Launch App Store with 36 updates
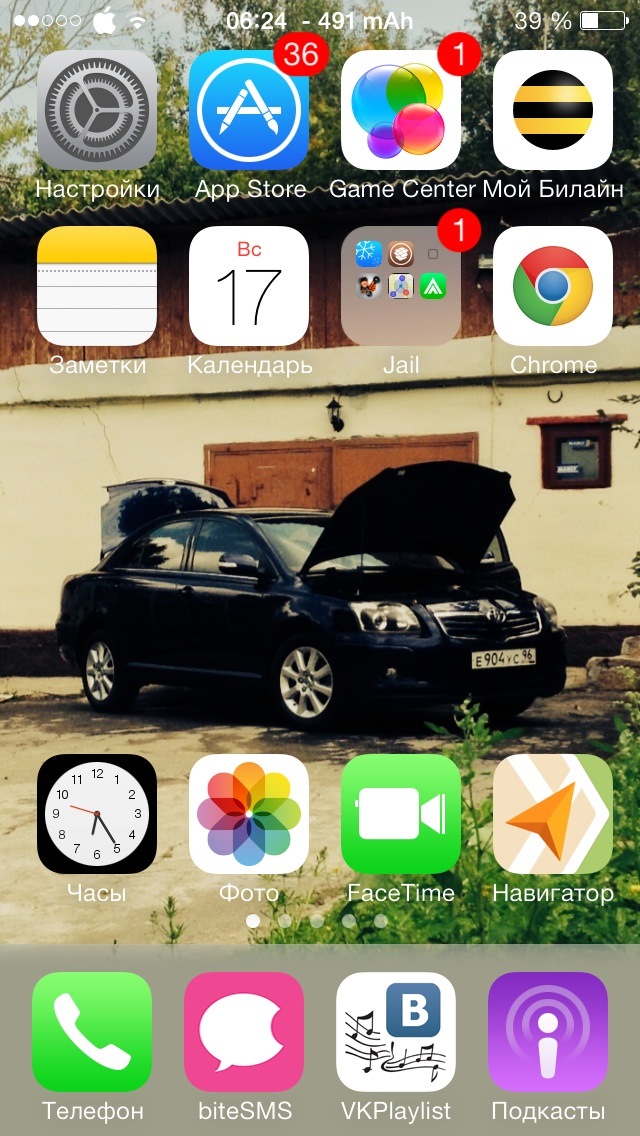 point(249,109)
